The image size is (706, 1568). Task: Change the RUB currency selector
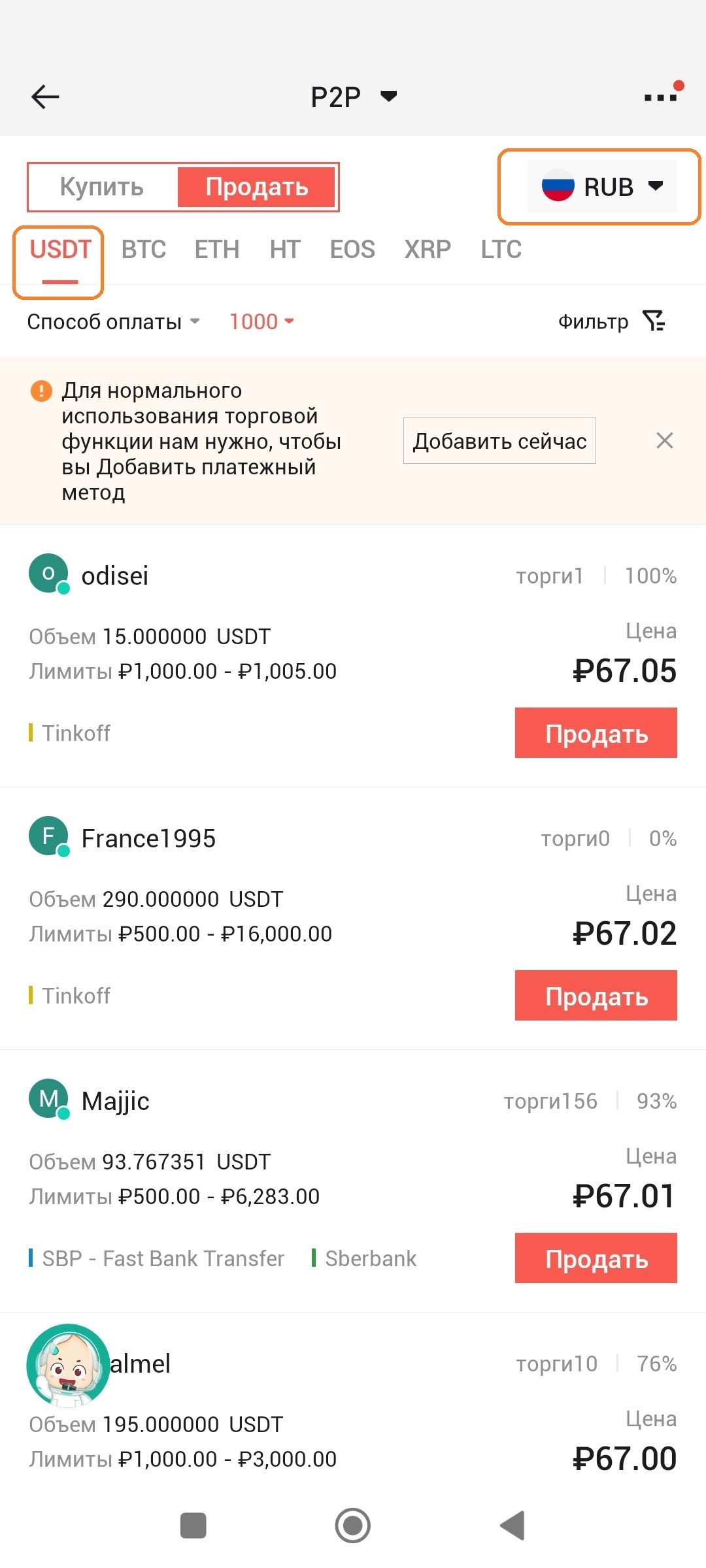pyautogui.click(x=601, y=187)
